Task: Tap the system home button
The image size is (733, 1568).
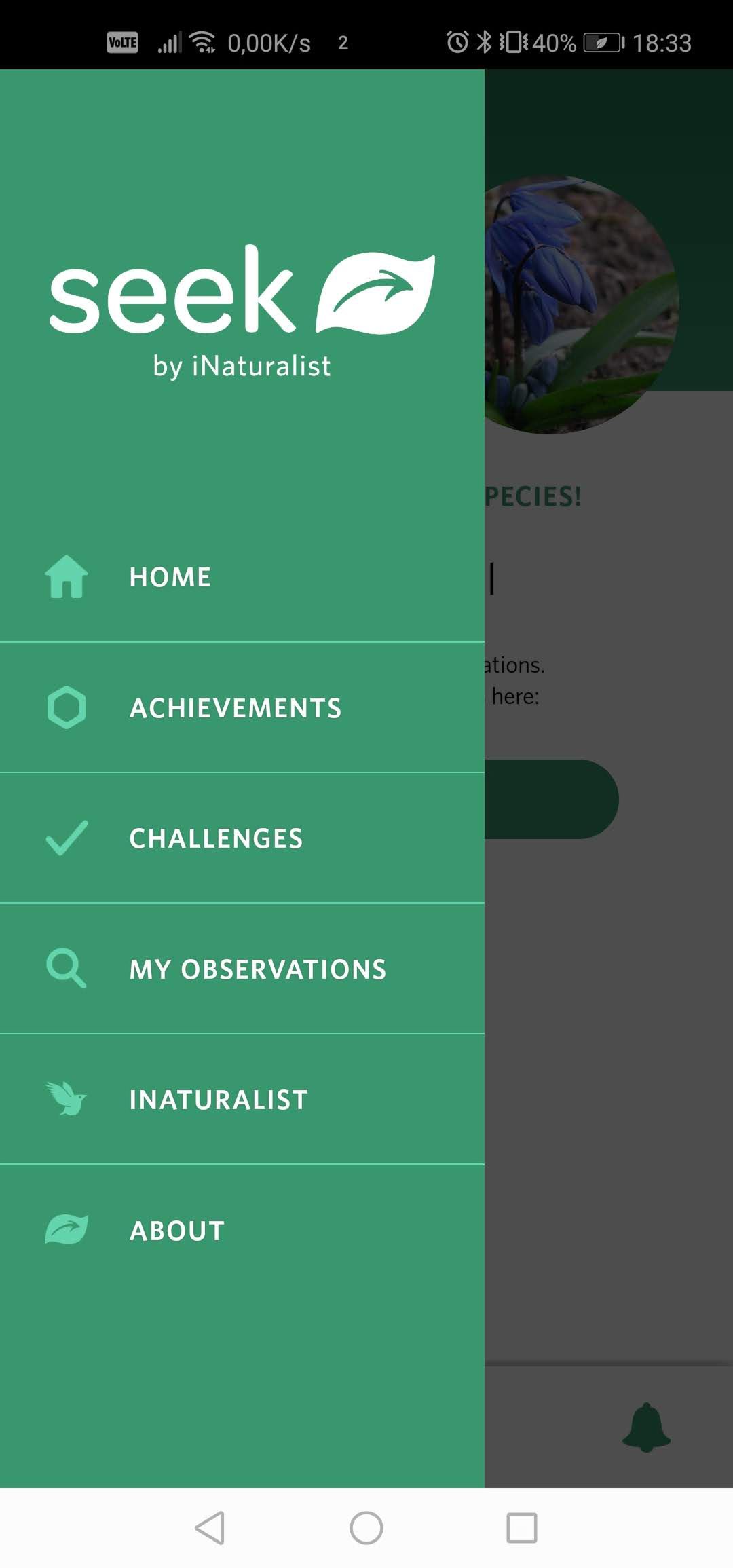Action: click(366, 1528)
